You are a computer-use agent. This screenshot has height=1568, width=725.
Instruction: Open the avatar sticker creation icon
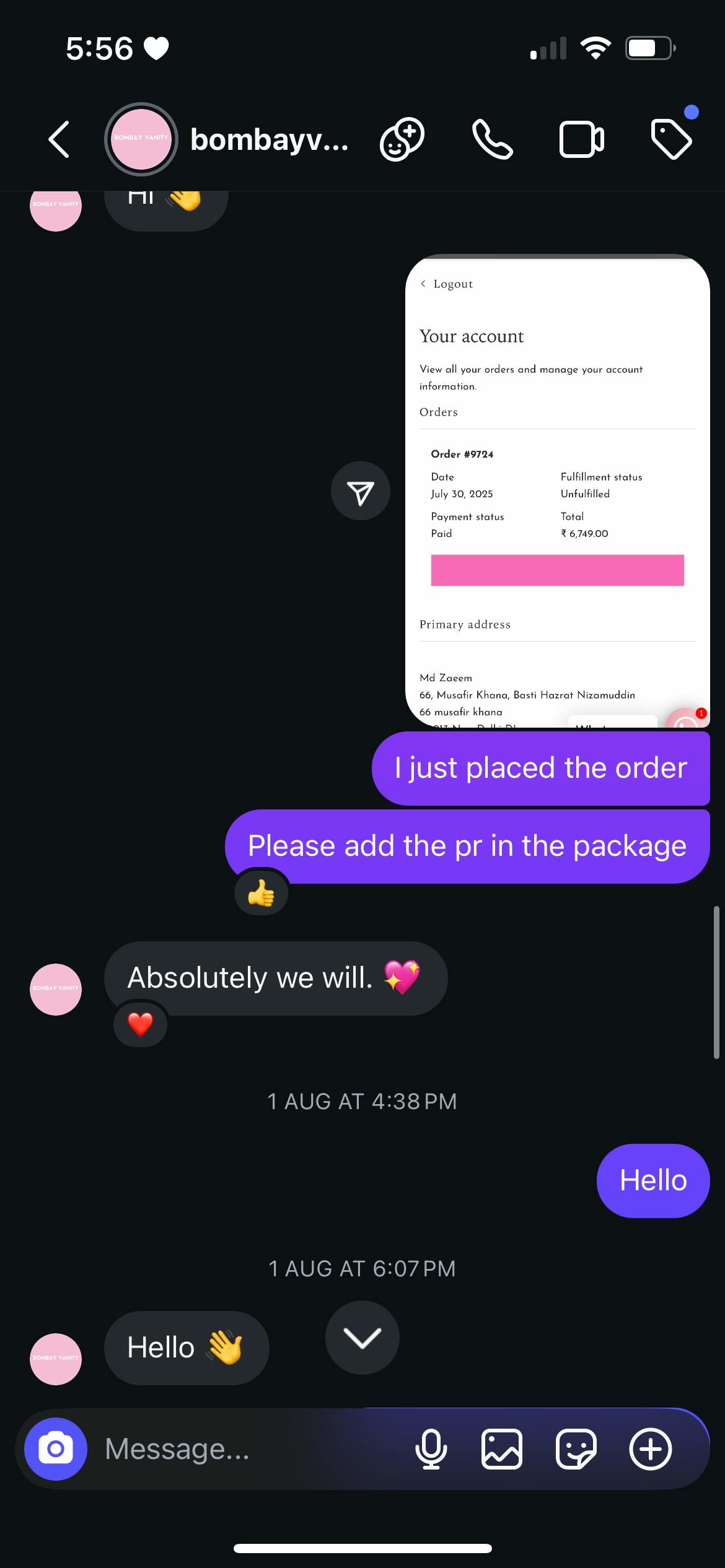402,139
